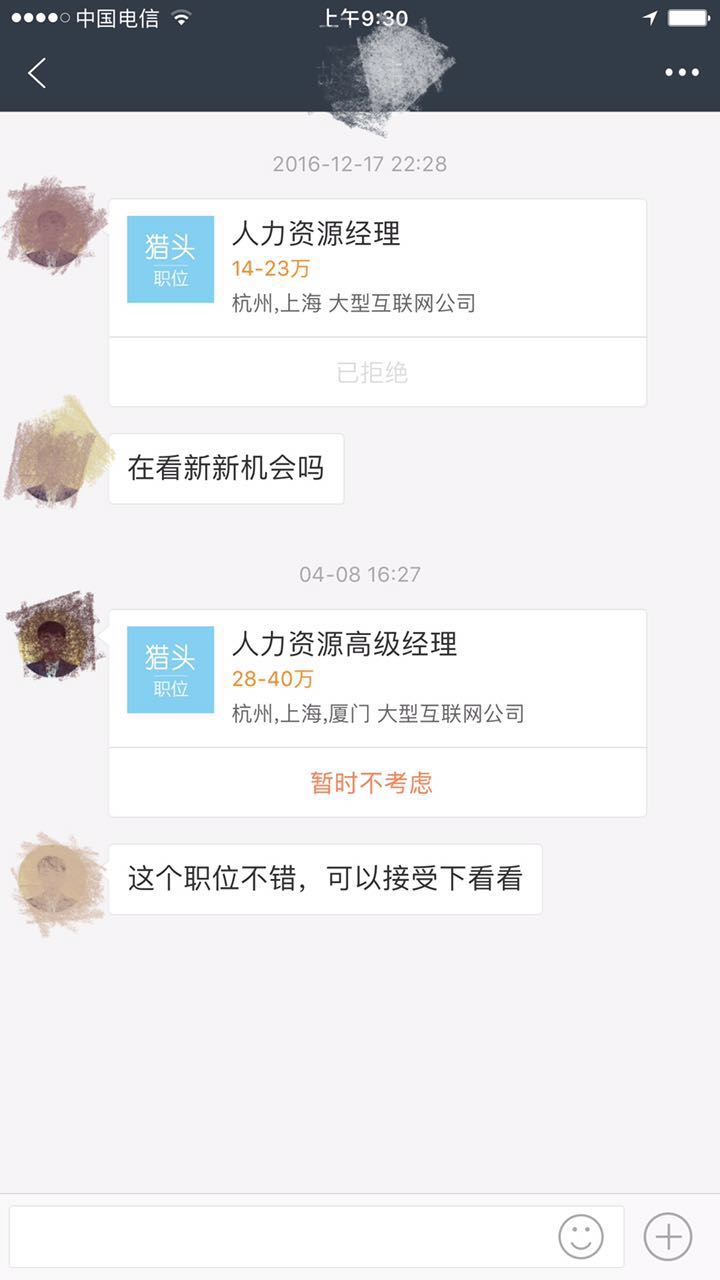Tap the 暂时不考虑 option
Viewport: 720px width, 1280px height.
[370, 782]
